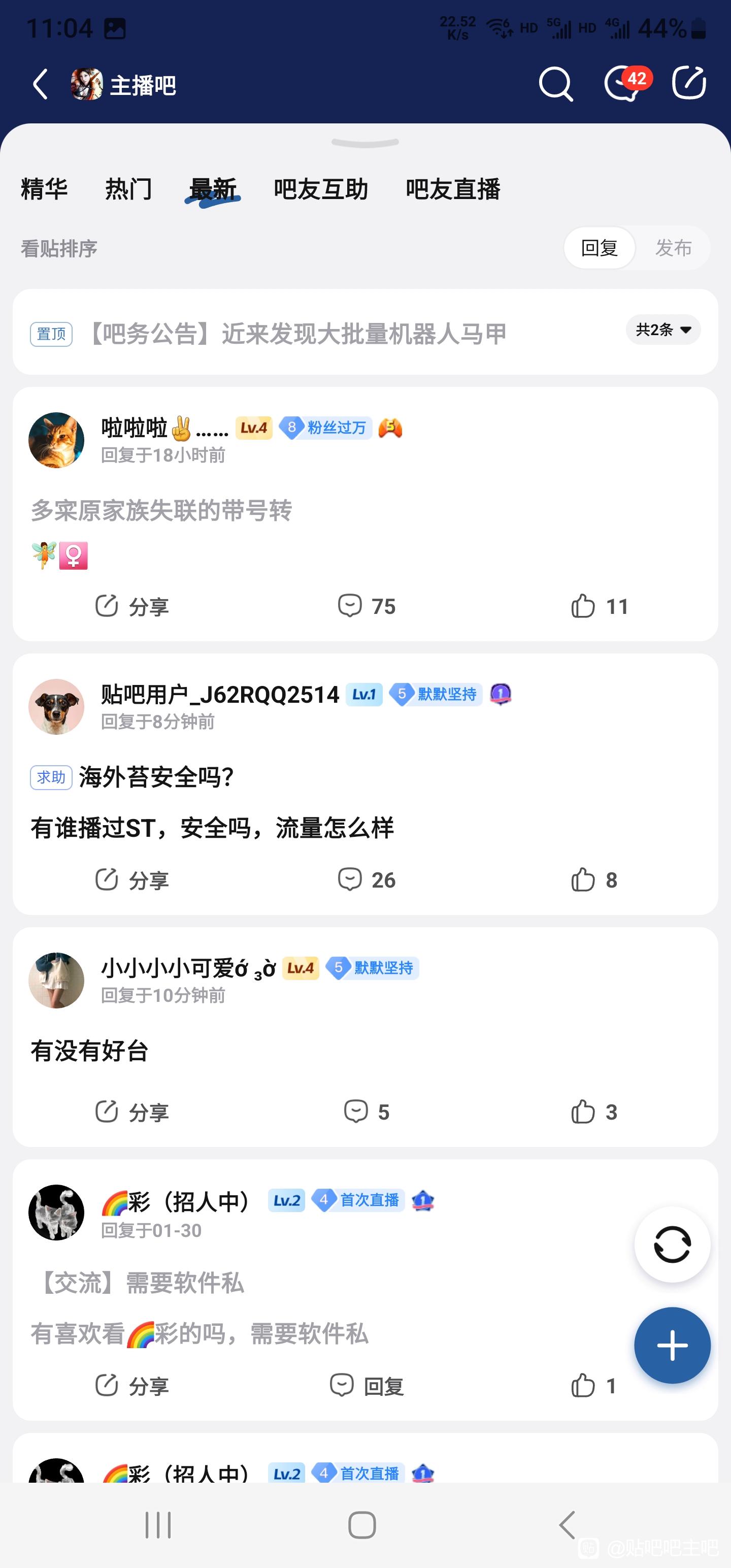Open the search icon
This screenshot has height=1568, width=731.
[555, 84]
